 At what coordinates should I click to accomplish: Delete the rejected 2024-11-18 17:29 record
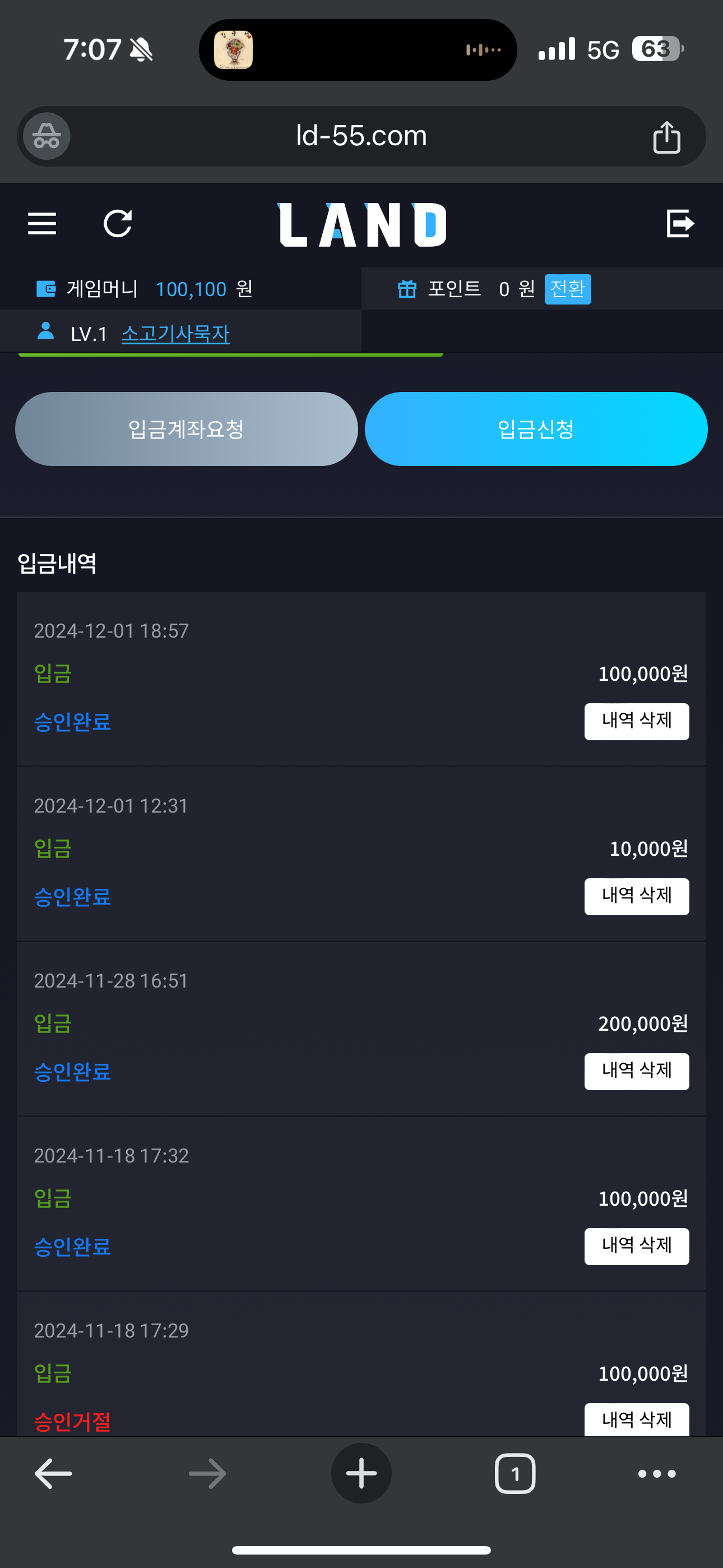click(x=637, y=1420)
